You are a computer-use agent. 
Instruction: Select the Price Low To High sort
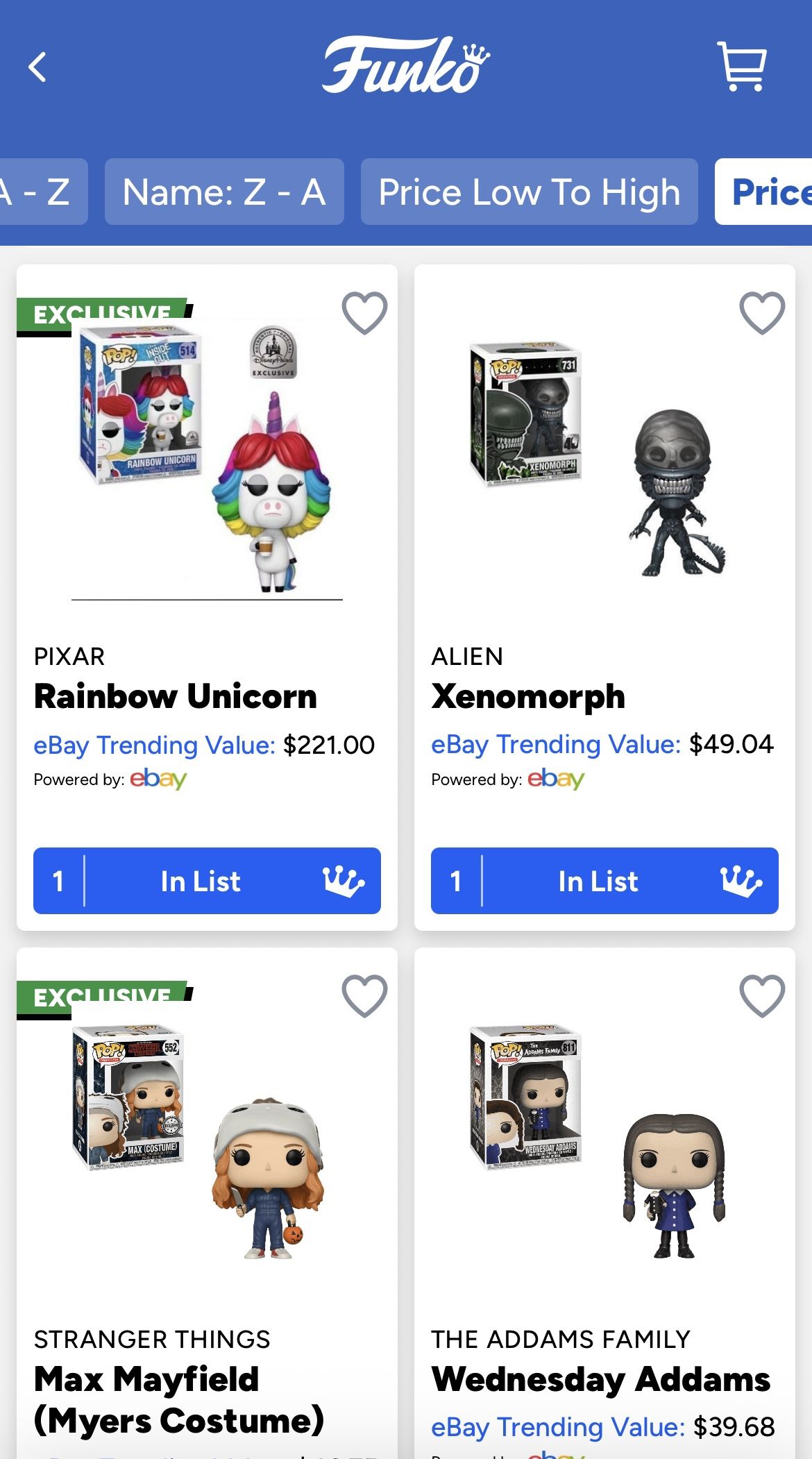pyautogui.click(x=530, y=193)
